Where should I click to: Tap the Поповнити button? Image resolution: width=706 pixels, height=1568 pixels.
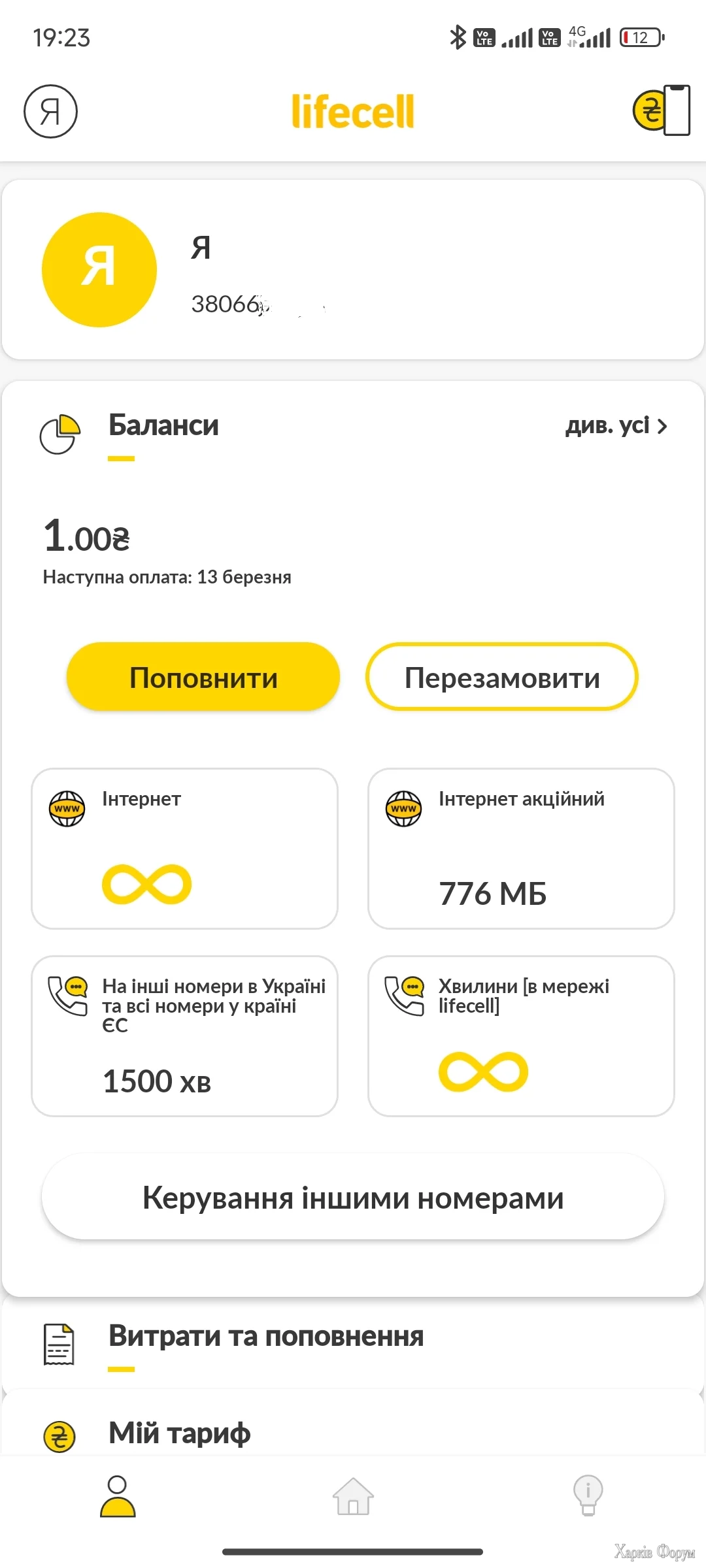(203, 678)
